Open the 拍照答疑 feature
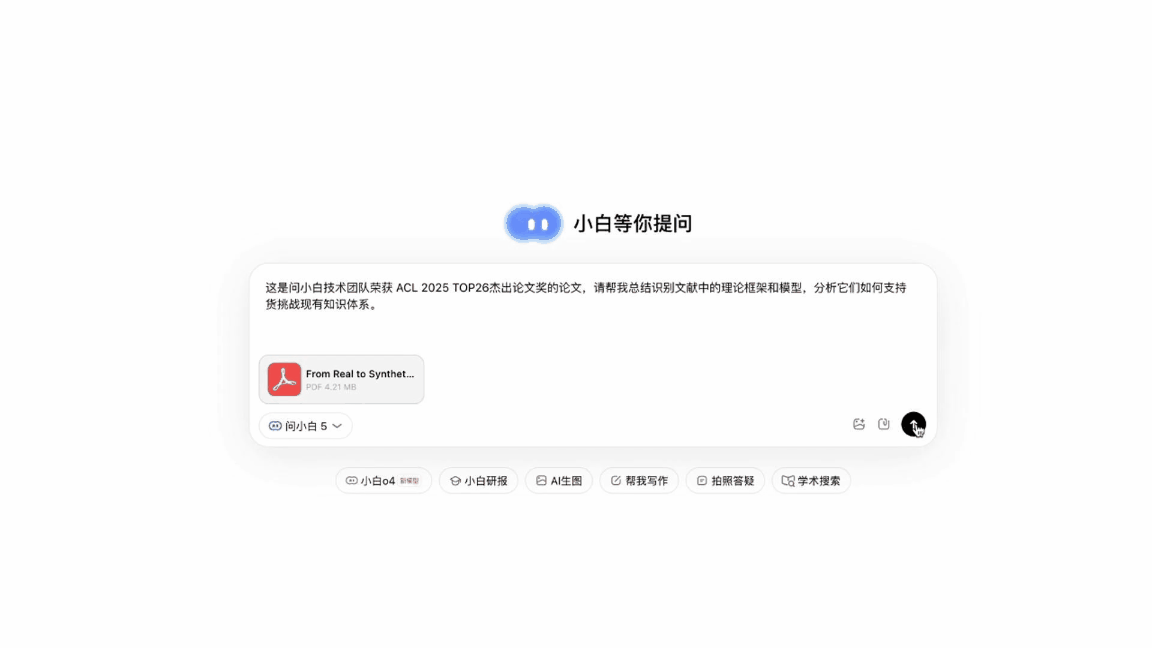Viewport: 1152px width, 648px height. click(x=725, y=481)
